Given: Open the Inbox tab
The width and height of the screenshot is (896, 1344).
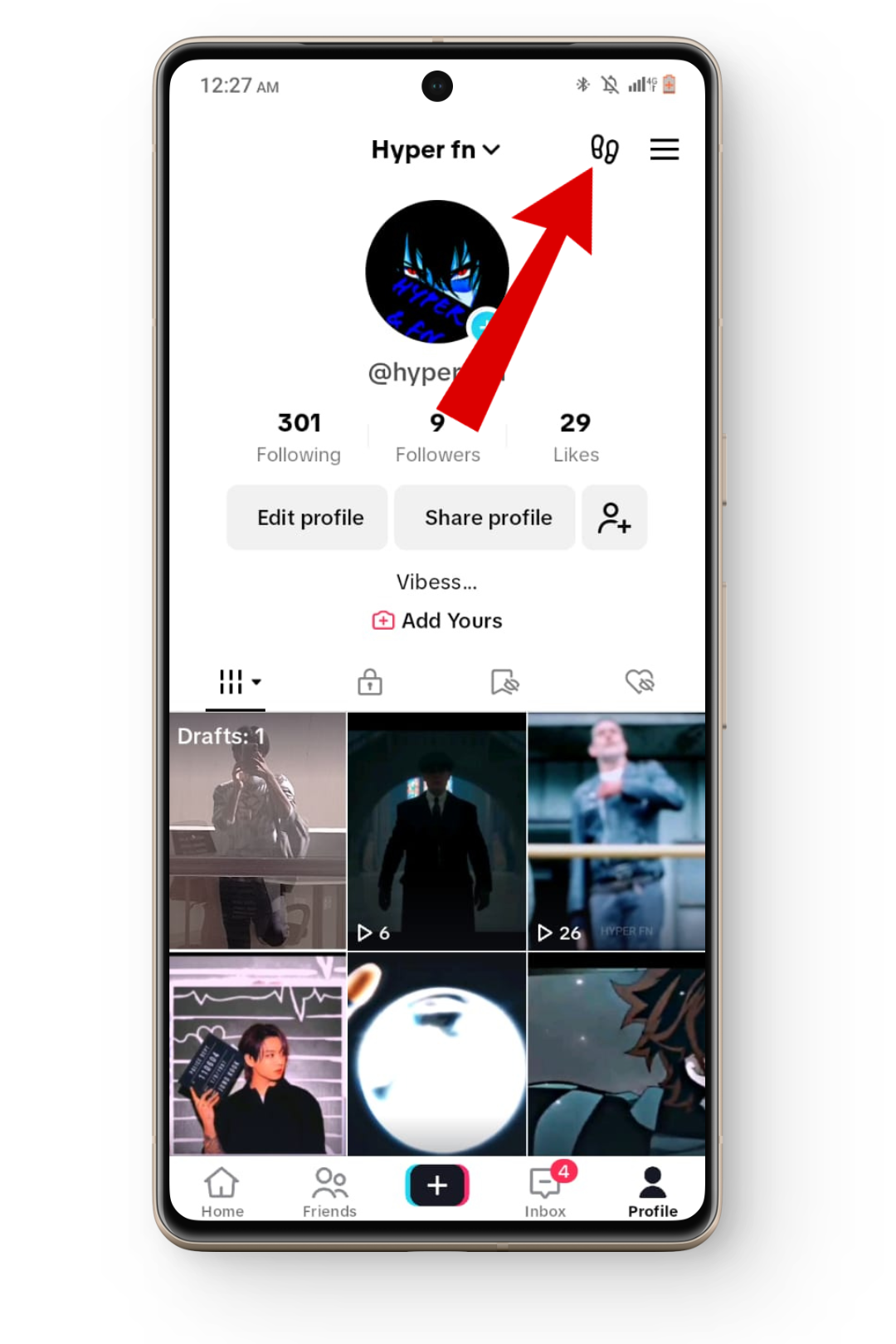Looking at the screenshot, I should point(545,1192).
